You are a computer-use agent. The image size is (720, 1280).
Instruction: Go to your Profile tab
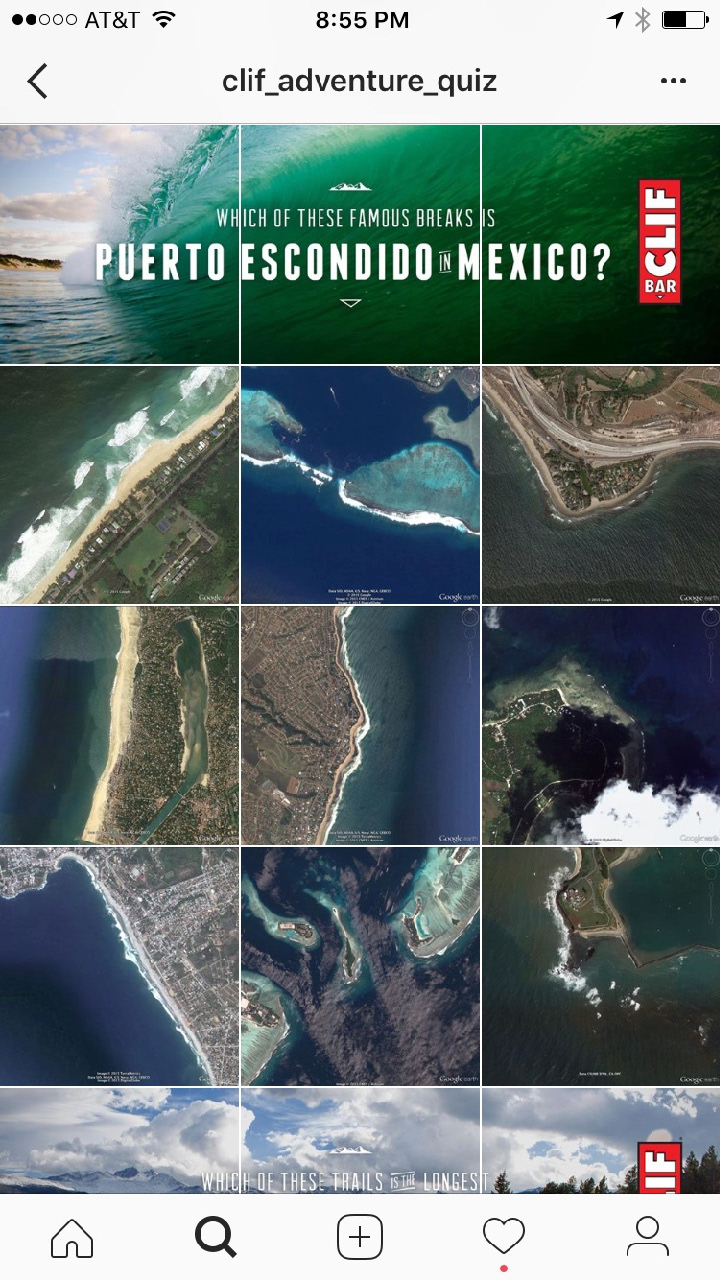tap(647, 1238)
